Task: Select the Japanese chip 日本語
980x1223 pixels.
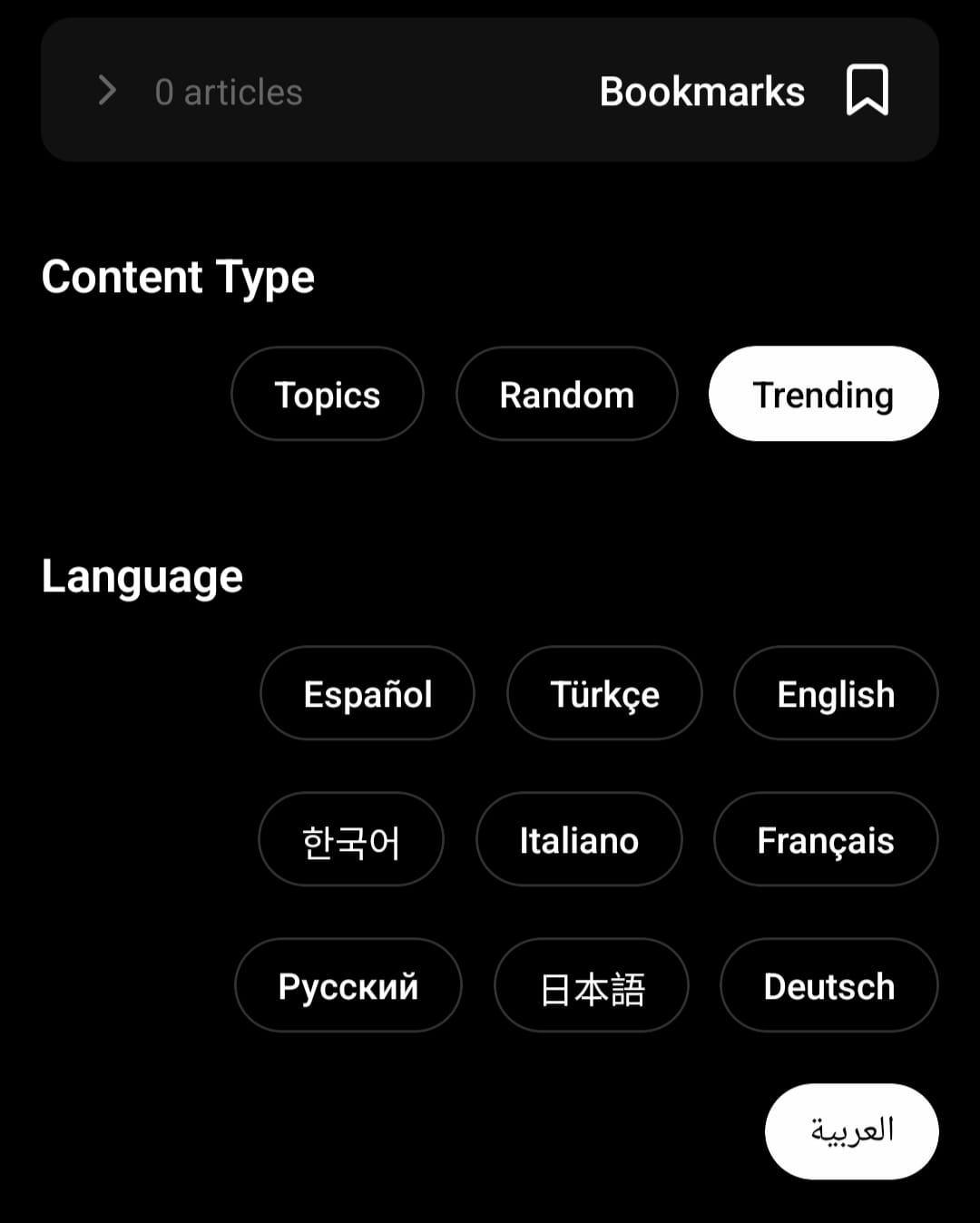Action: [592, 986]
